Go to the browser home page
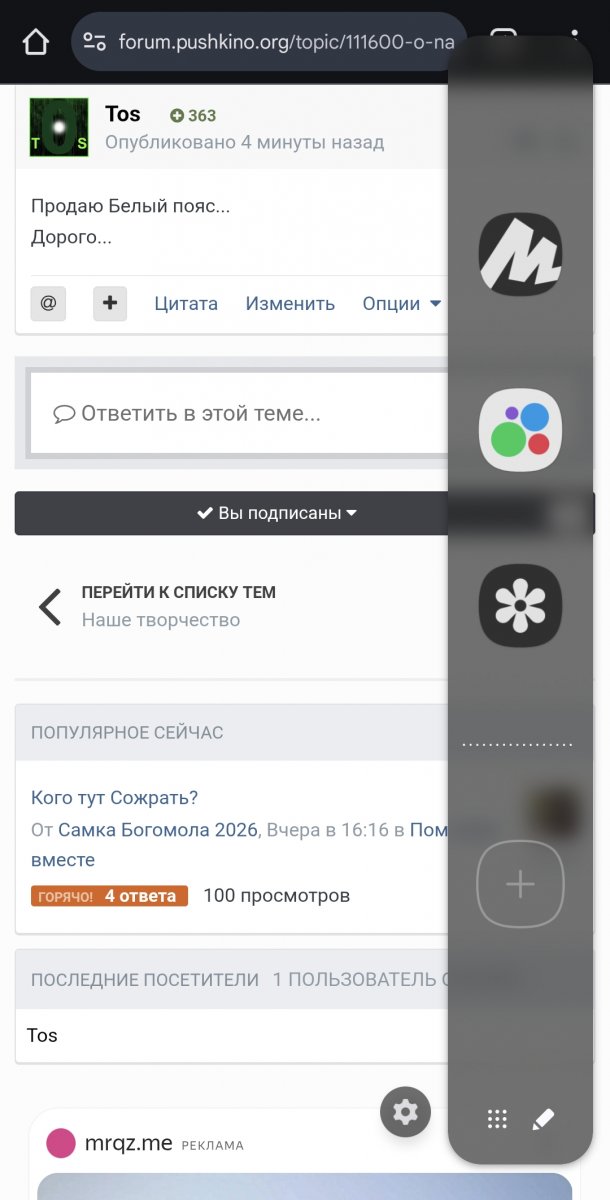The height and width of the screenshot is (1200, 610). click(x=36, y=42)
